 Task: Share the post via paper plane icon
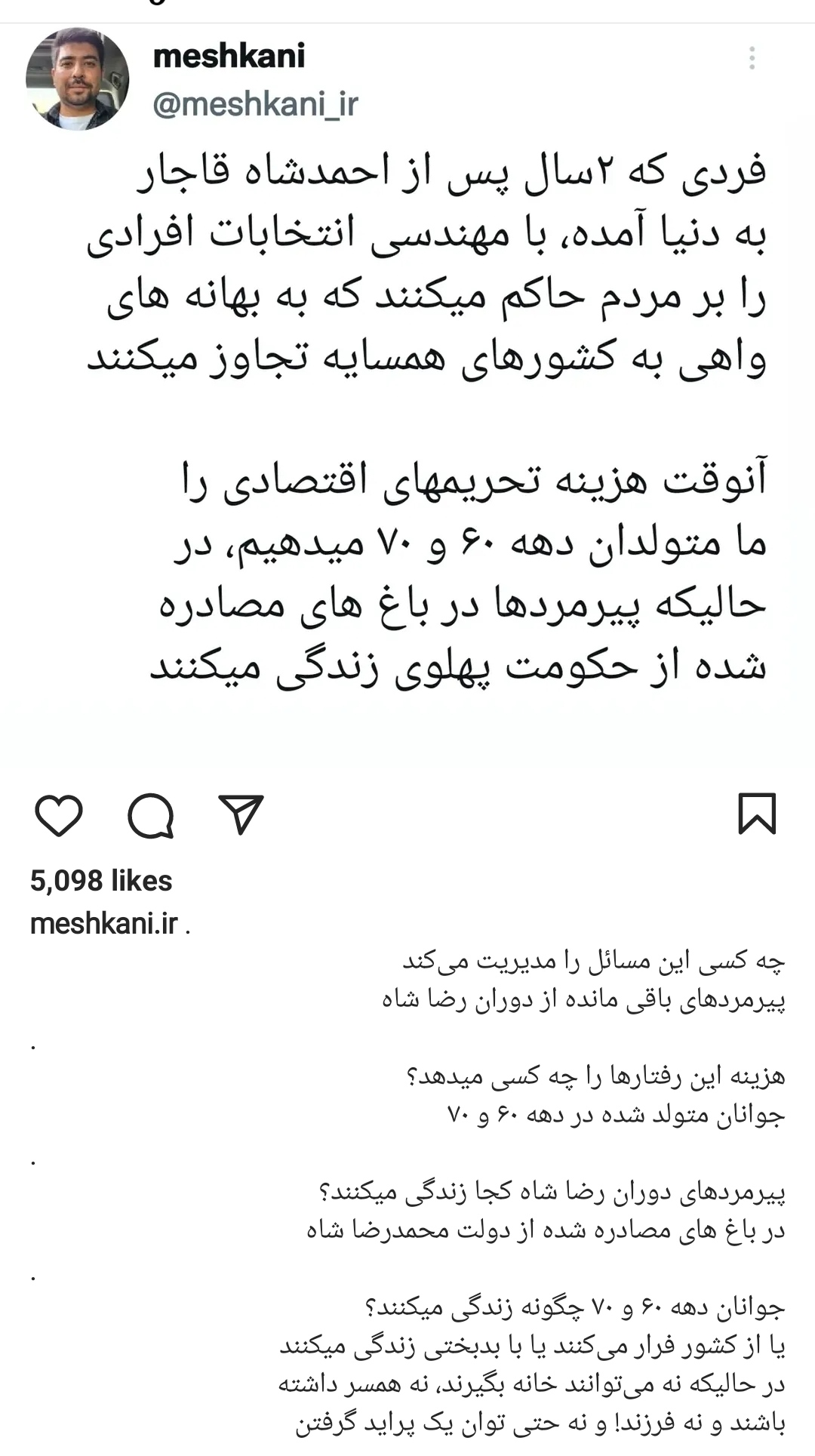[241, 814]
